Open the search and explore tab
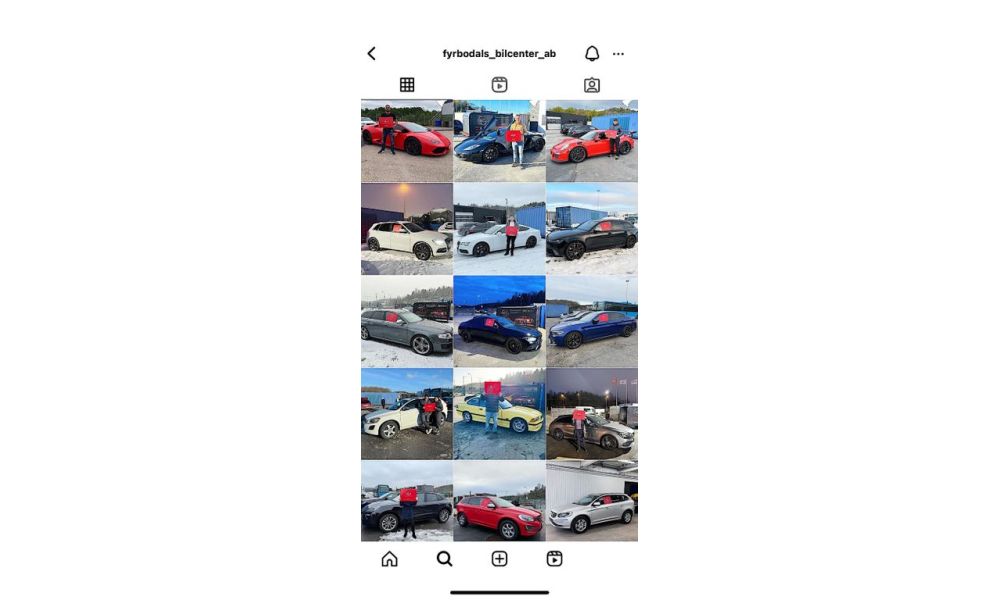The height and width of the screenshot is (600, 1000). point(444,559)
